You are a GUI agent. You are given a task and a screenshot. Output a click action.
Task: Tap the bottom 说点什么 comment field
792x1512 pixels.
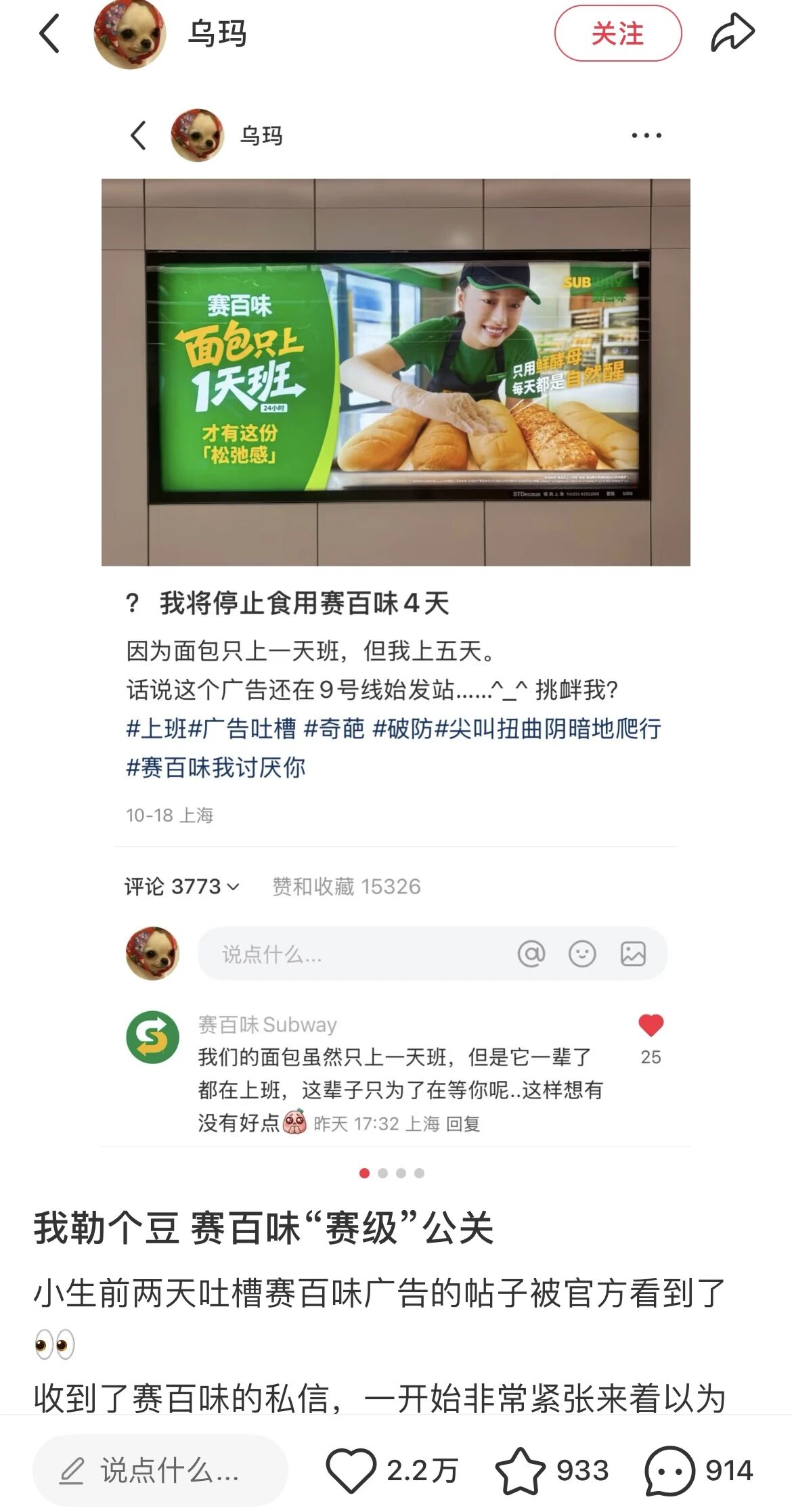pyautogui.click(x=160, y=1469)
